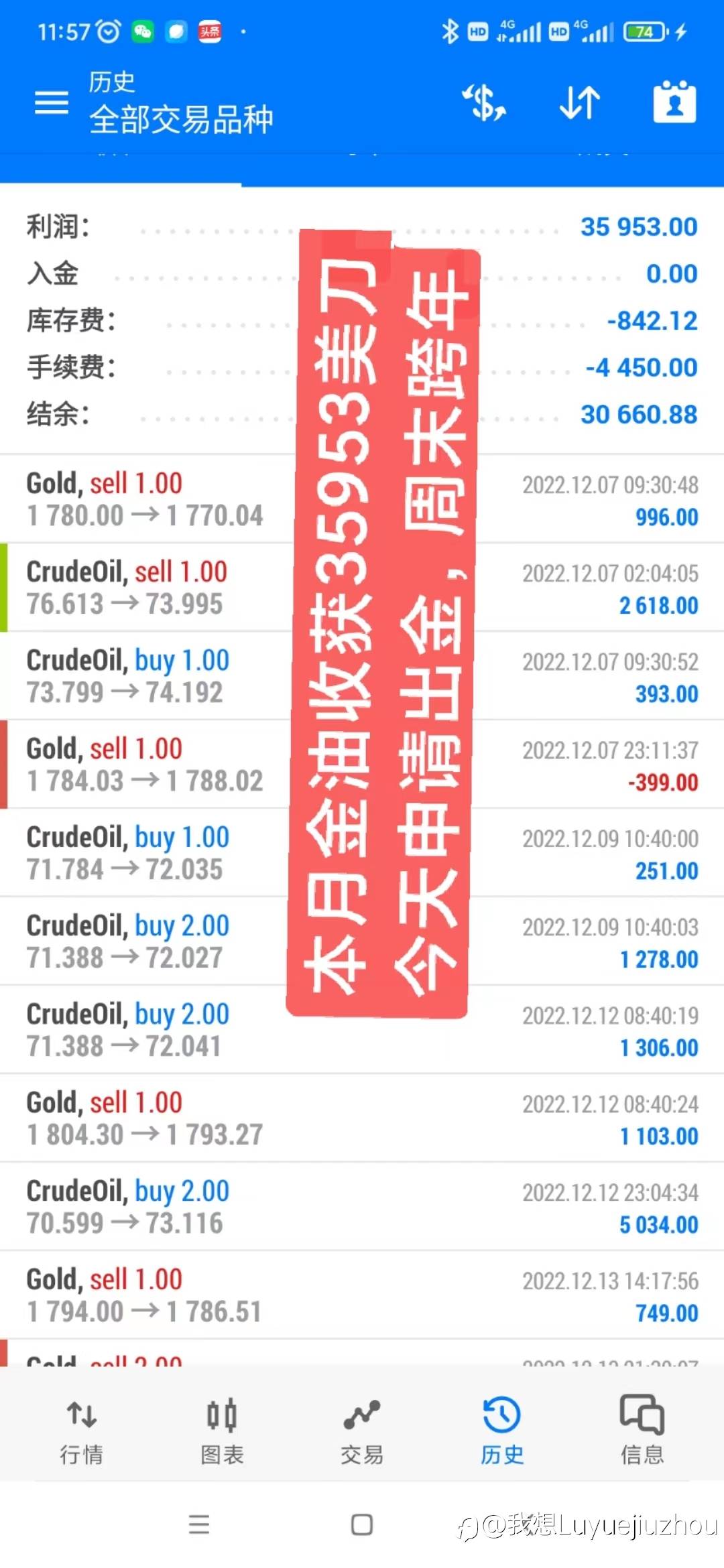
Task: Open recent apps from navigation bar
Action: point(199,1525)
